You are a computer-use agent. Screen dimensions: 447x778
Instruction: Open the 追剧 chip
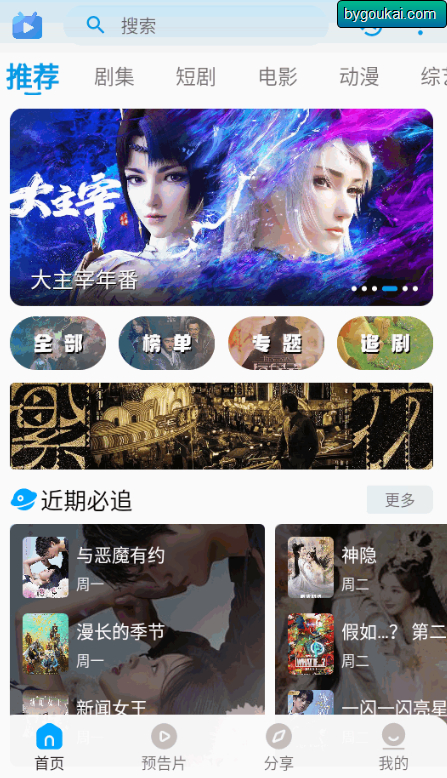point(385,343)
